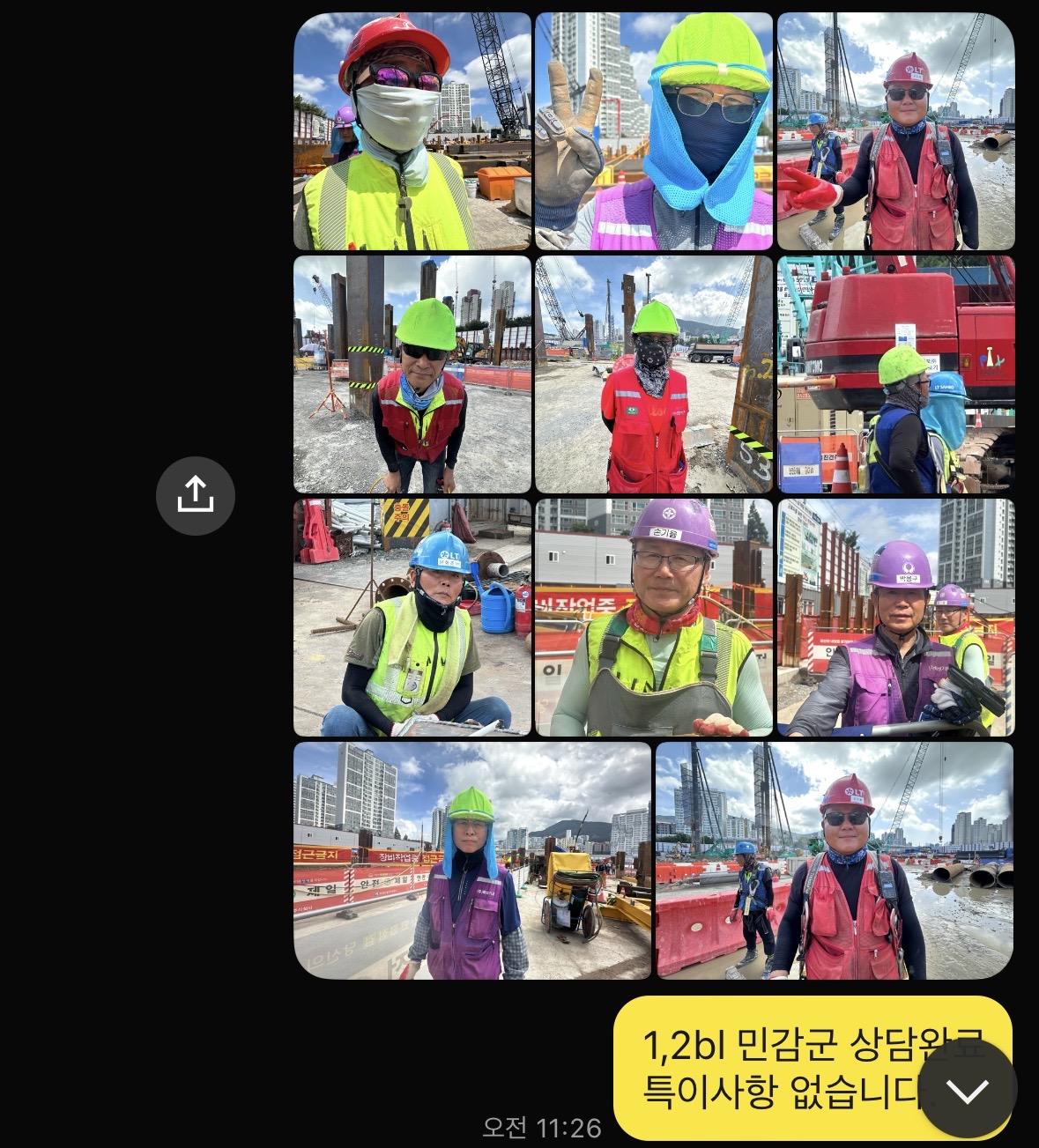Jump to latest messages with down arrow
Viewport: 1039px width, 1148px height.
[968, 1090]
